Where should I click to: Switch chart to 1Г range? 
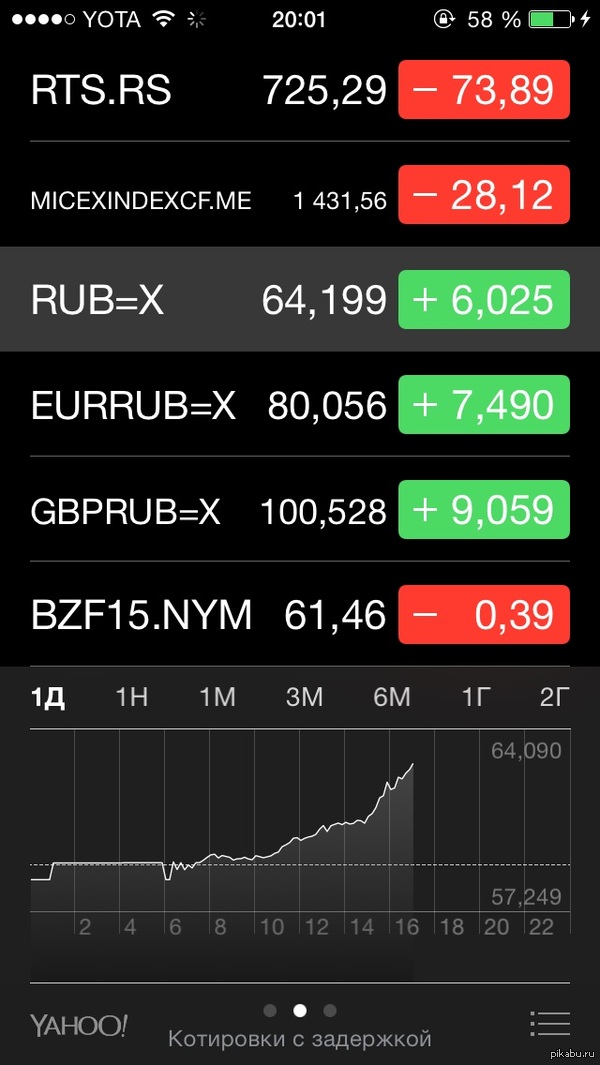click(476, 697)
